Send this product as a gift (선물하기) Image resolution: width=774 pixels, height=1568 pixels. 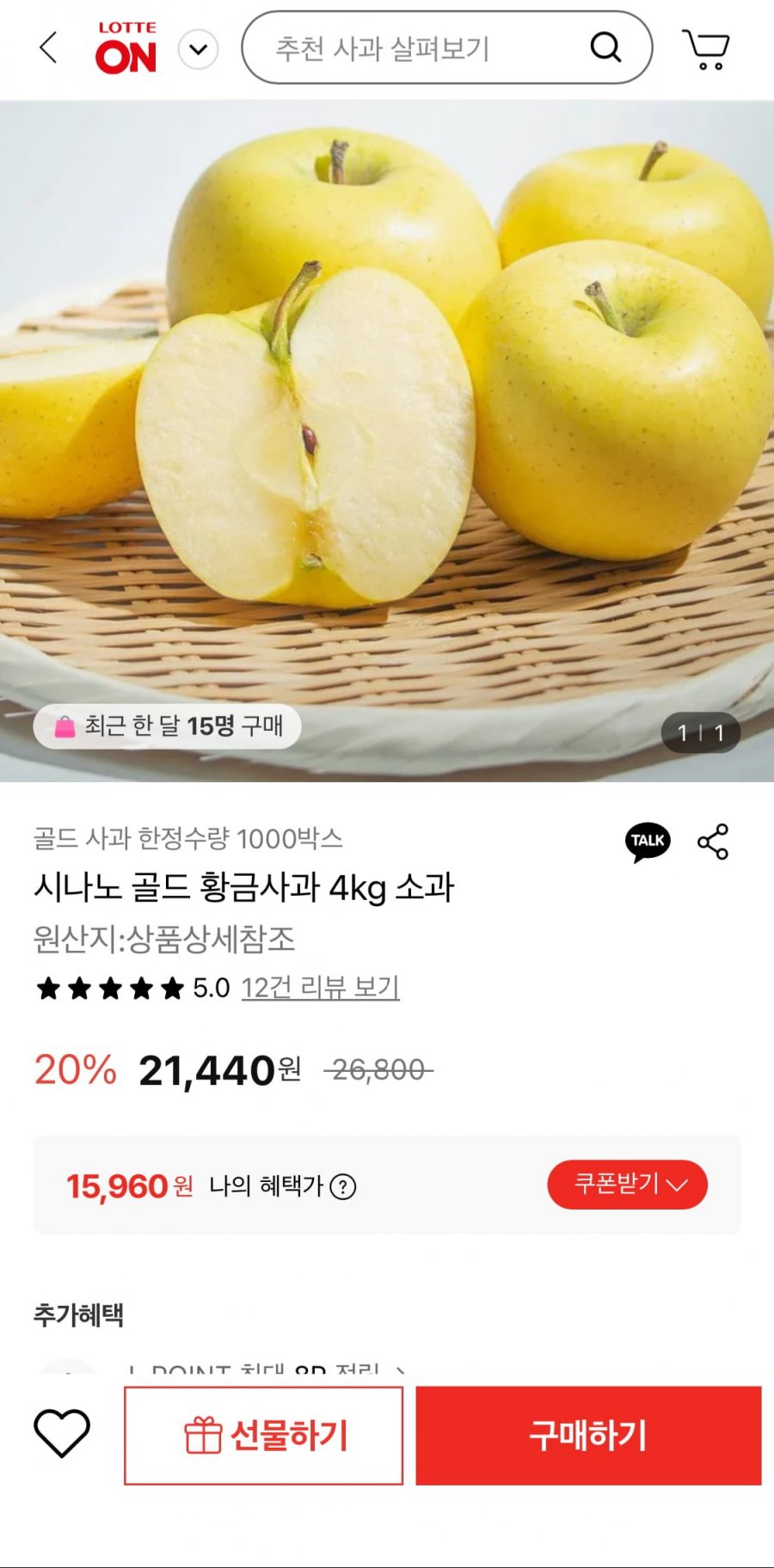(263, 1435)
